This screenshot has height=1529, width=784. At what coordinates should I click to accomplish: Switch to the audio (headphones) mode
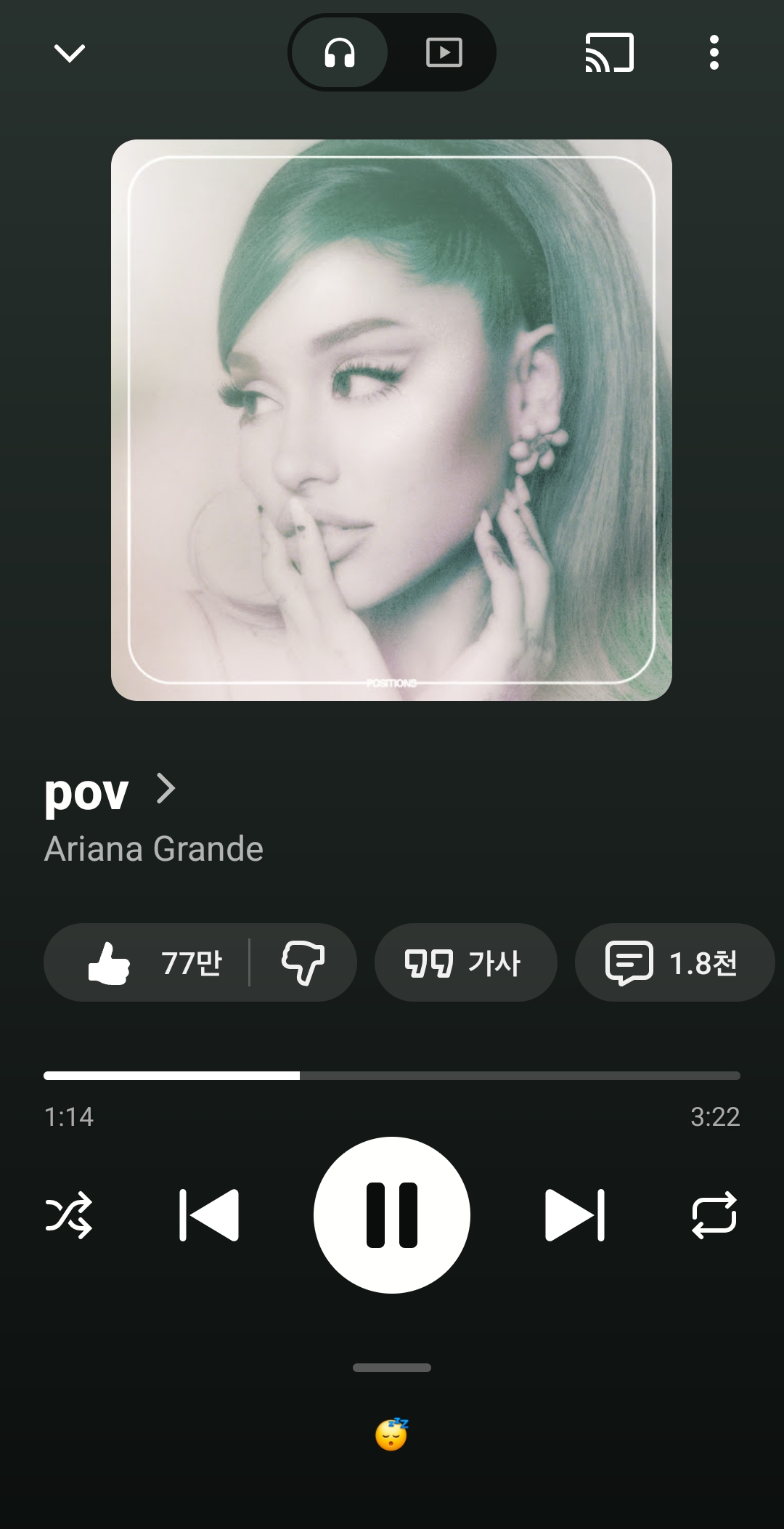(340, 53)
